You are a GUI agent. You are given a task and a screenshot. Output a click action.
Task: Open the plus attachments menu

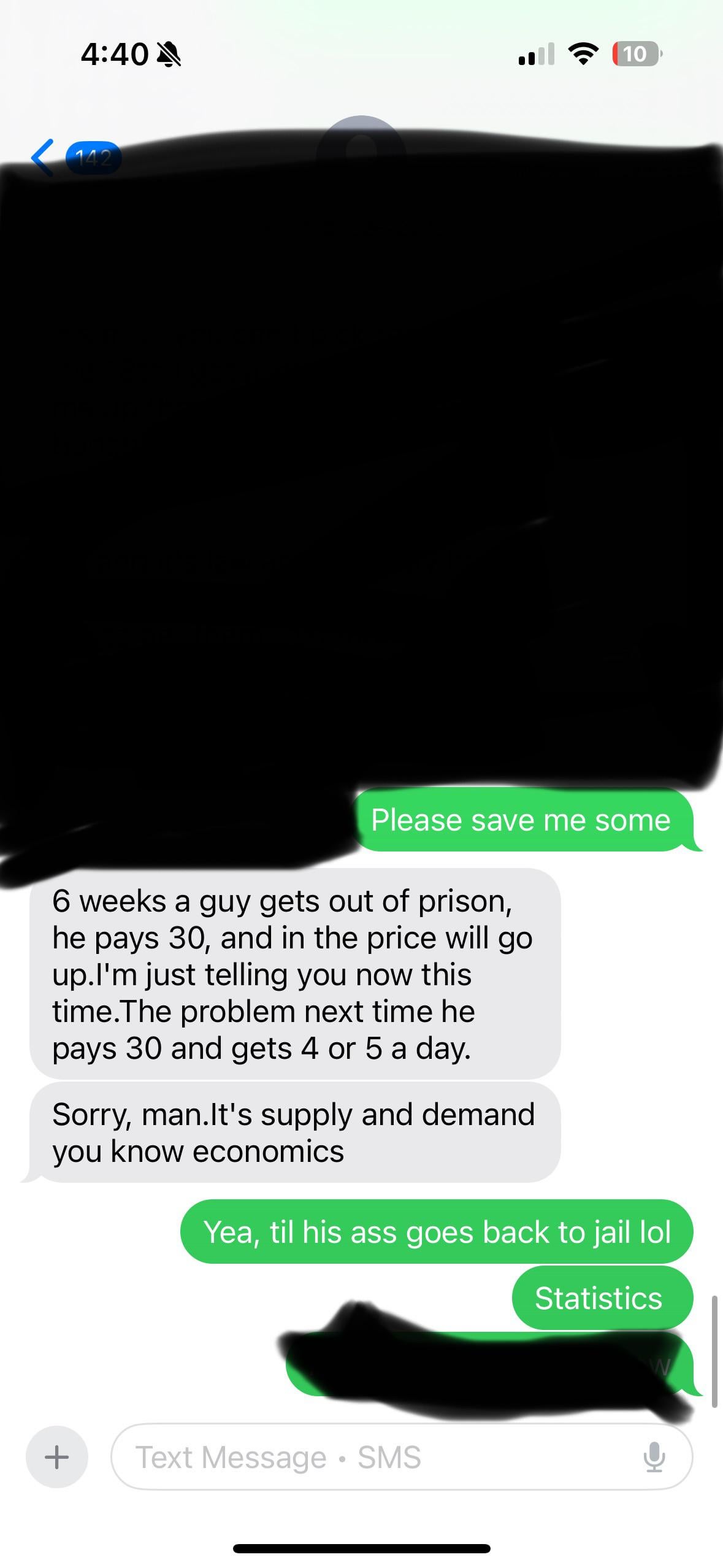(57, 1456)
